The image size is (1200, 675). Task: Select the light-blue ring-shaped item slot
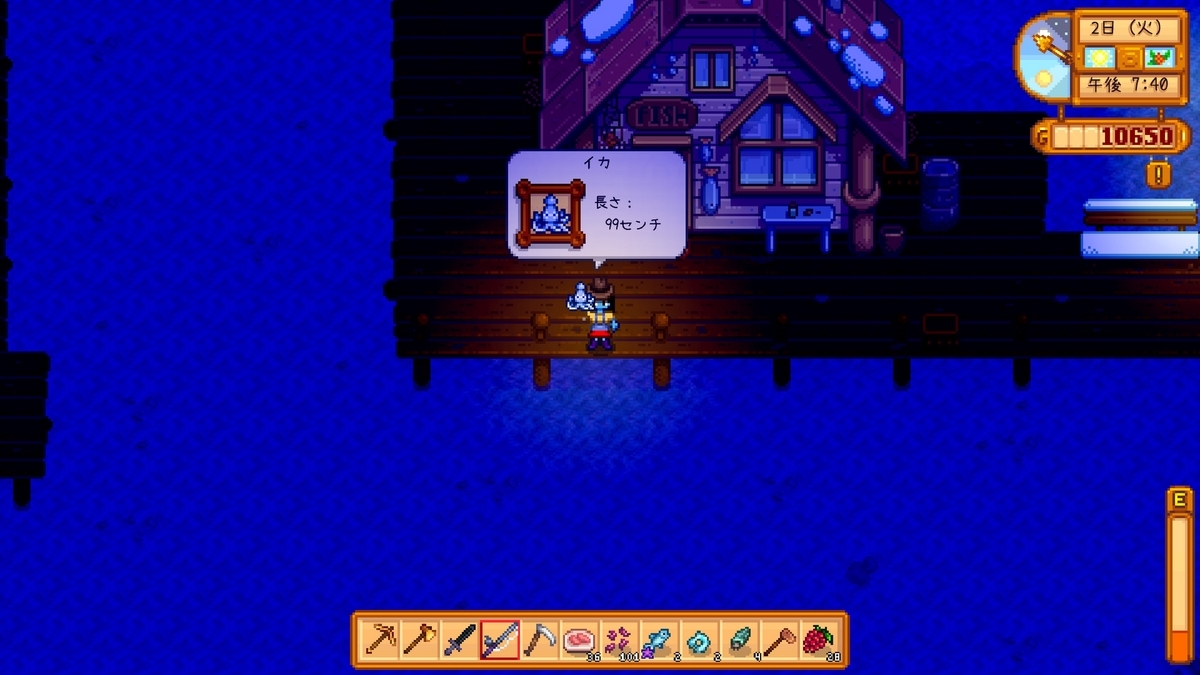(699, 640)
